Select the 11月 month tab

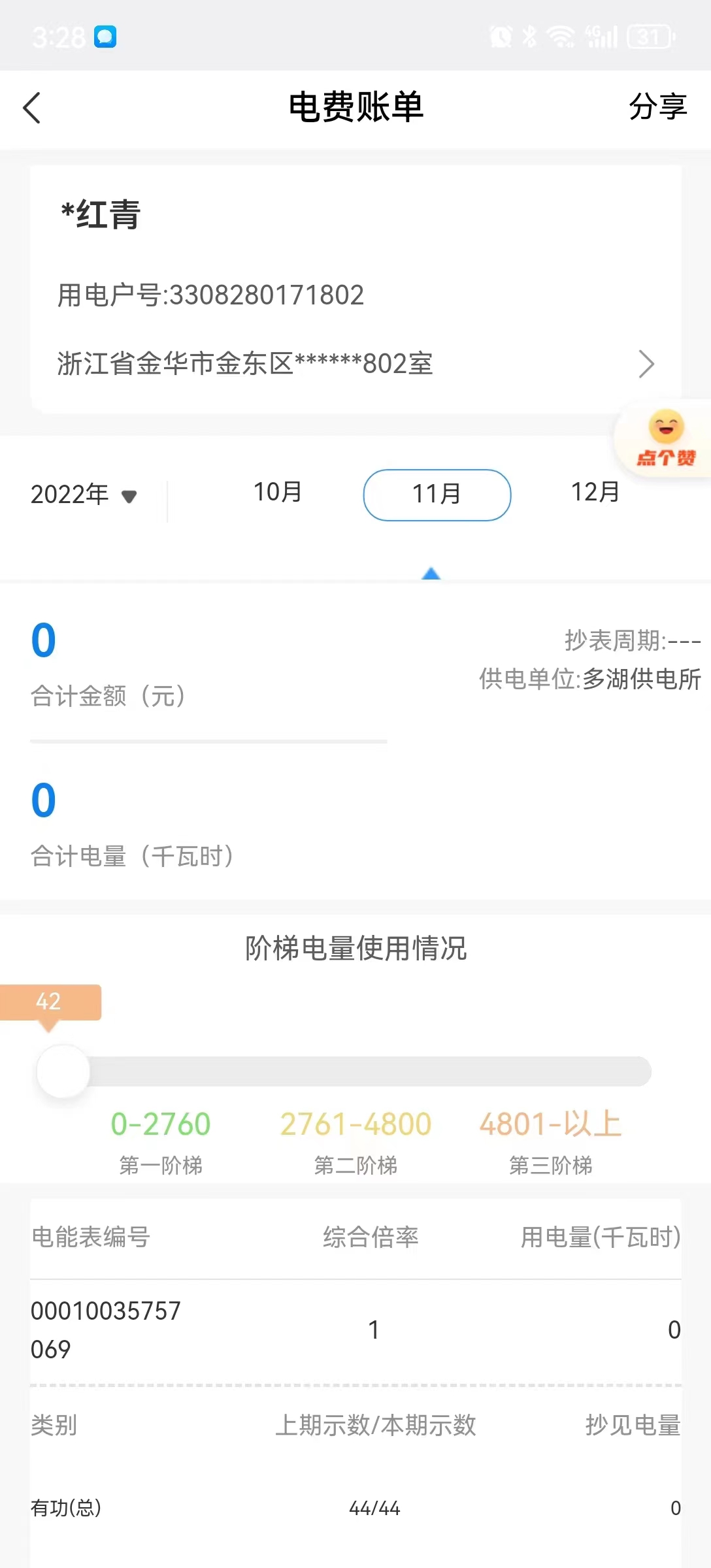(x=437, y=495)
